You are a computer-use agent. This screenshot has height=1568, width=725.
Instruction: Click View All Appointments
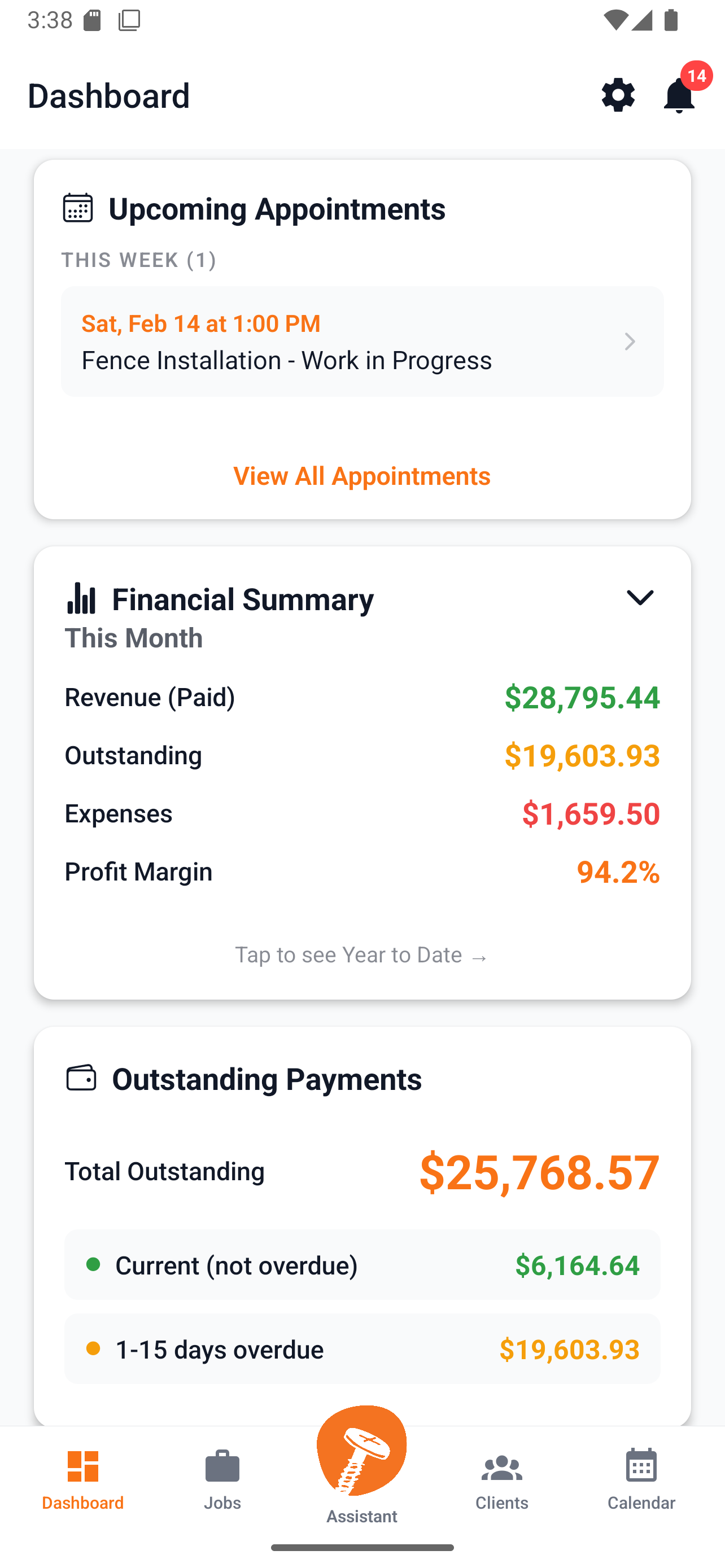coord(362,476)
